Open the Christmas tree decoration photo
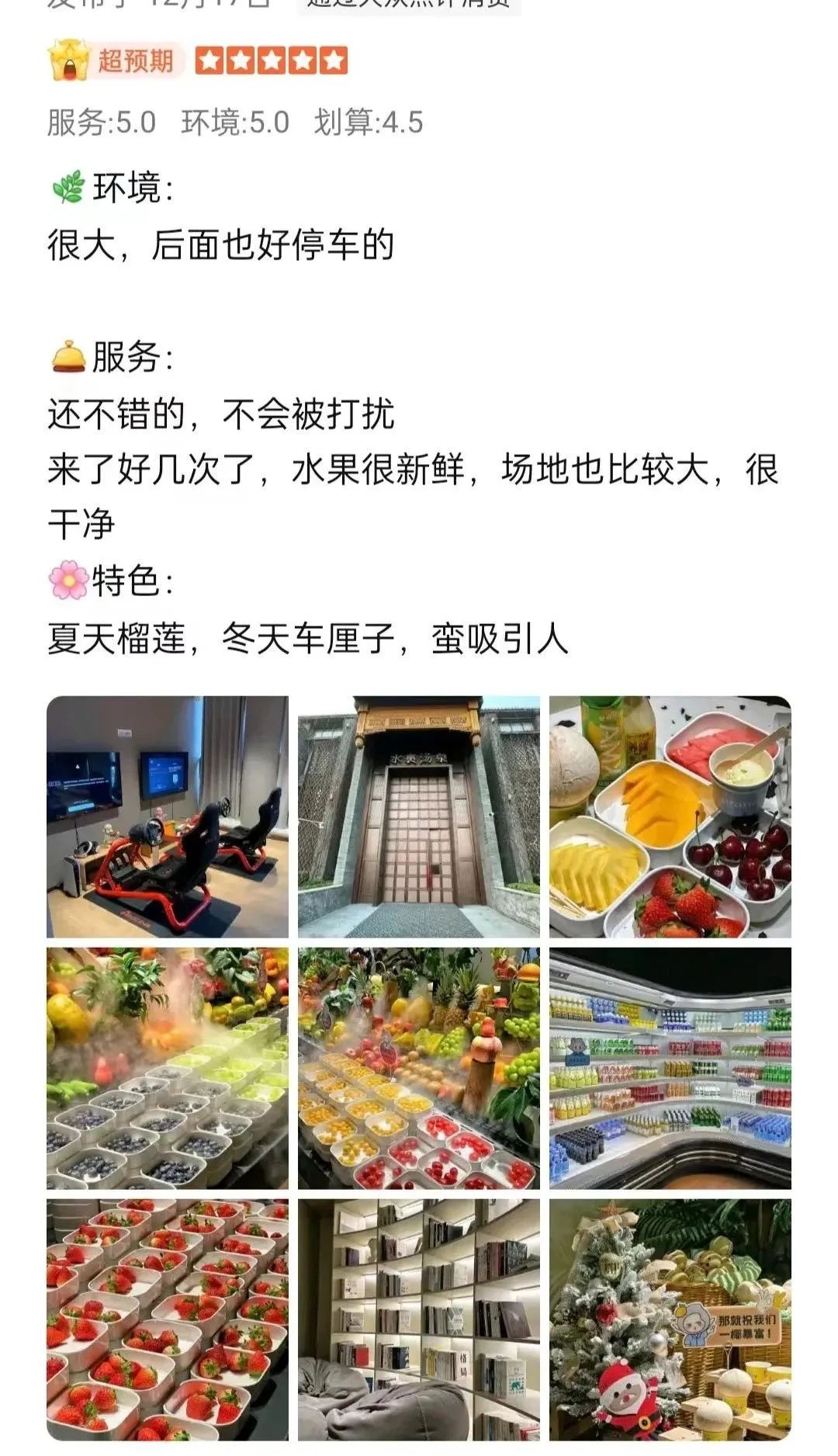This screenshot has width=838, height=1456. point(670,1319)
